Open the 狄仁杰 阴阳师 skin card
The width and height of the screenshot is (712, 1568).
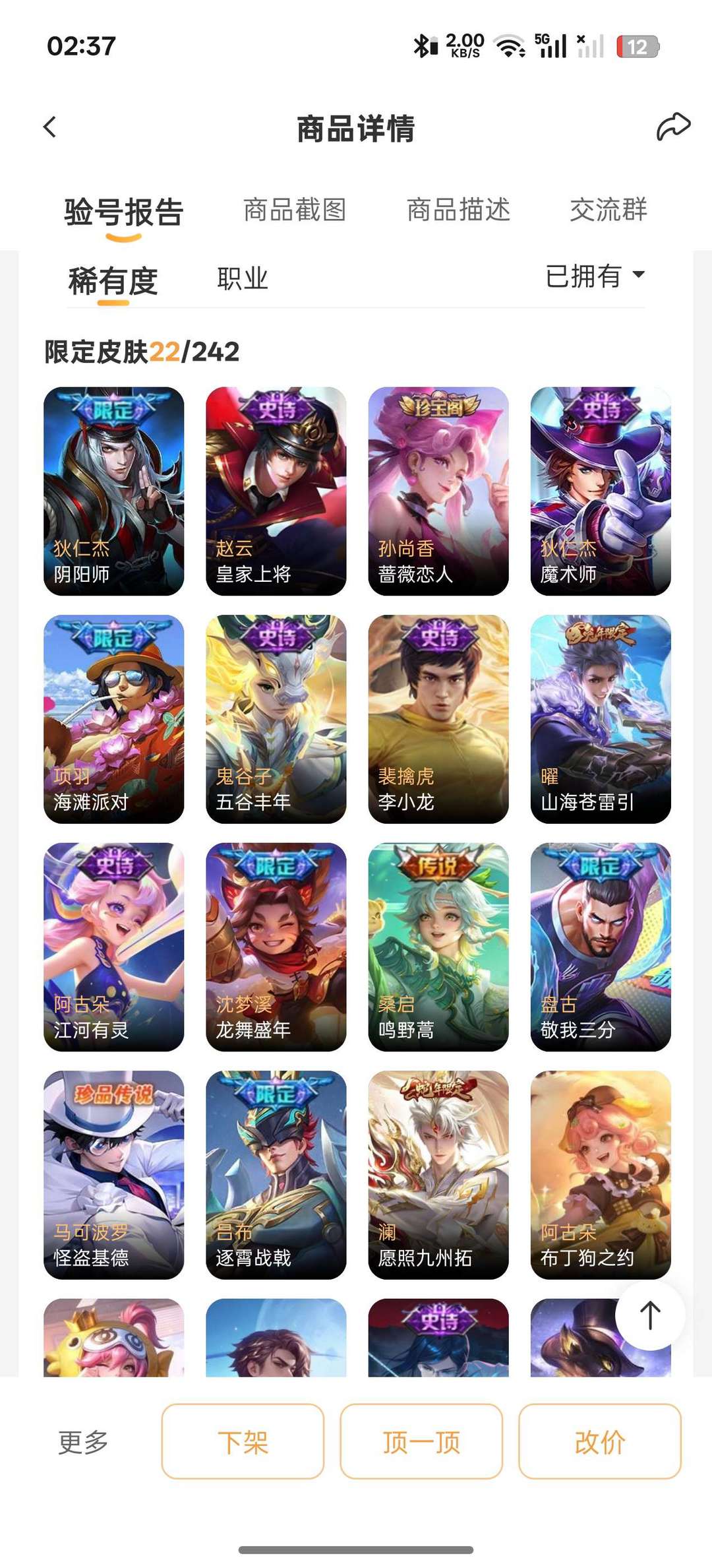click(113, 491)
